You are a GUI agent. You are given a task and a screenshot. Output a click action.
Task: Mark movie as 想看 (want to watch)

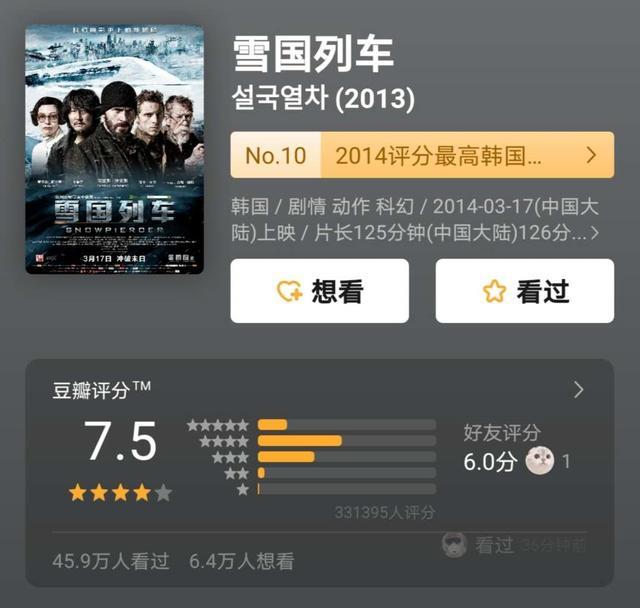(x=319, y=291)
